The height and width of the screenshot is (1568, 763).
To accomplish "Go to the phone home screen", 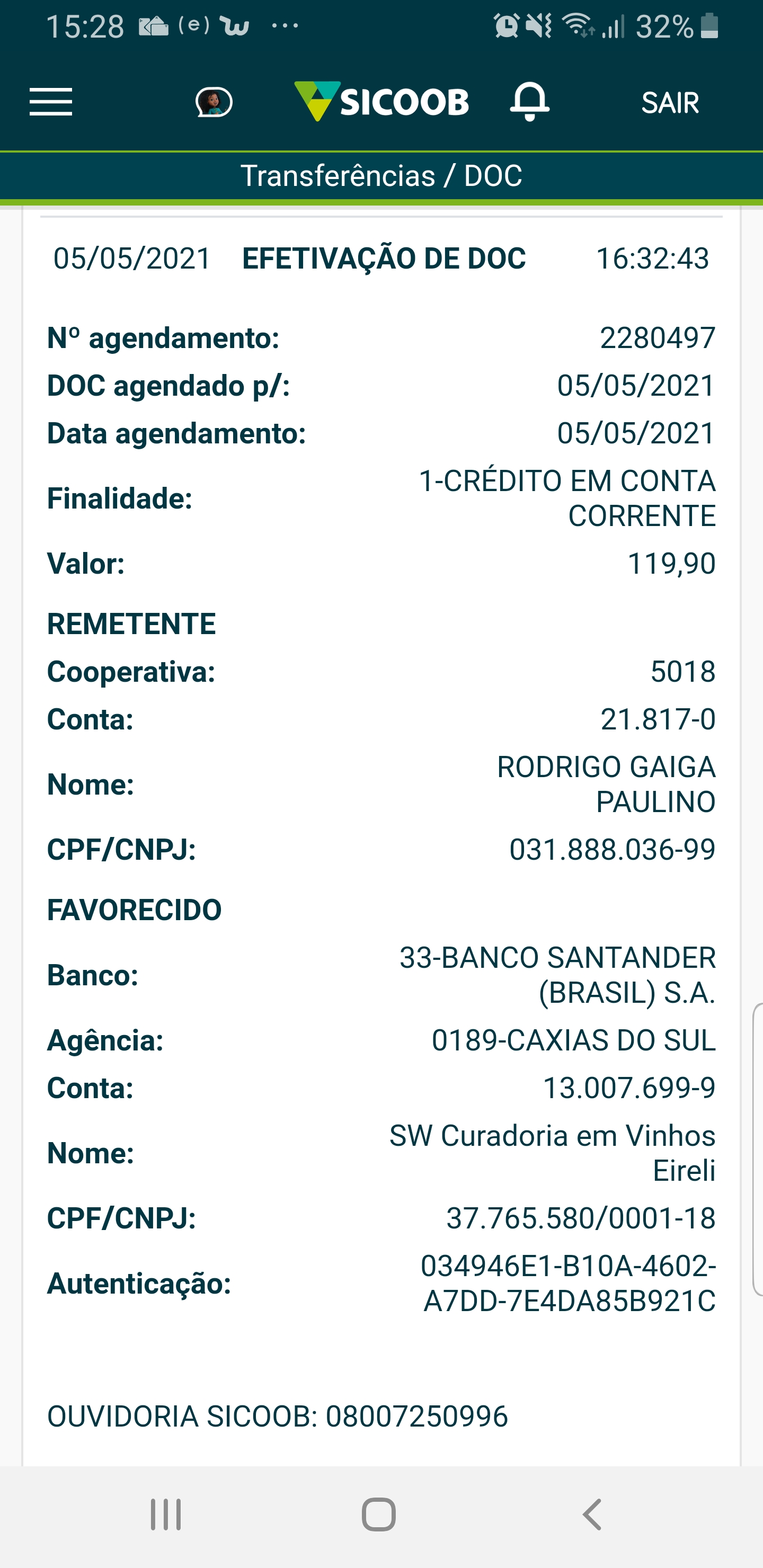I will pos(379,1514).
